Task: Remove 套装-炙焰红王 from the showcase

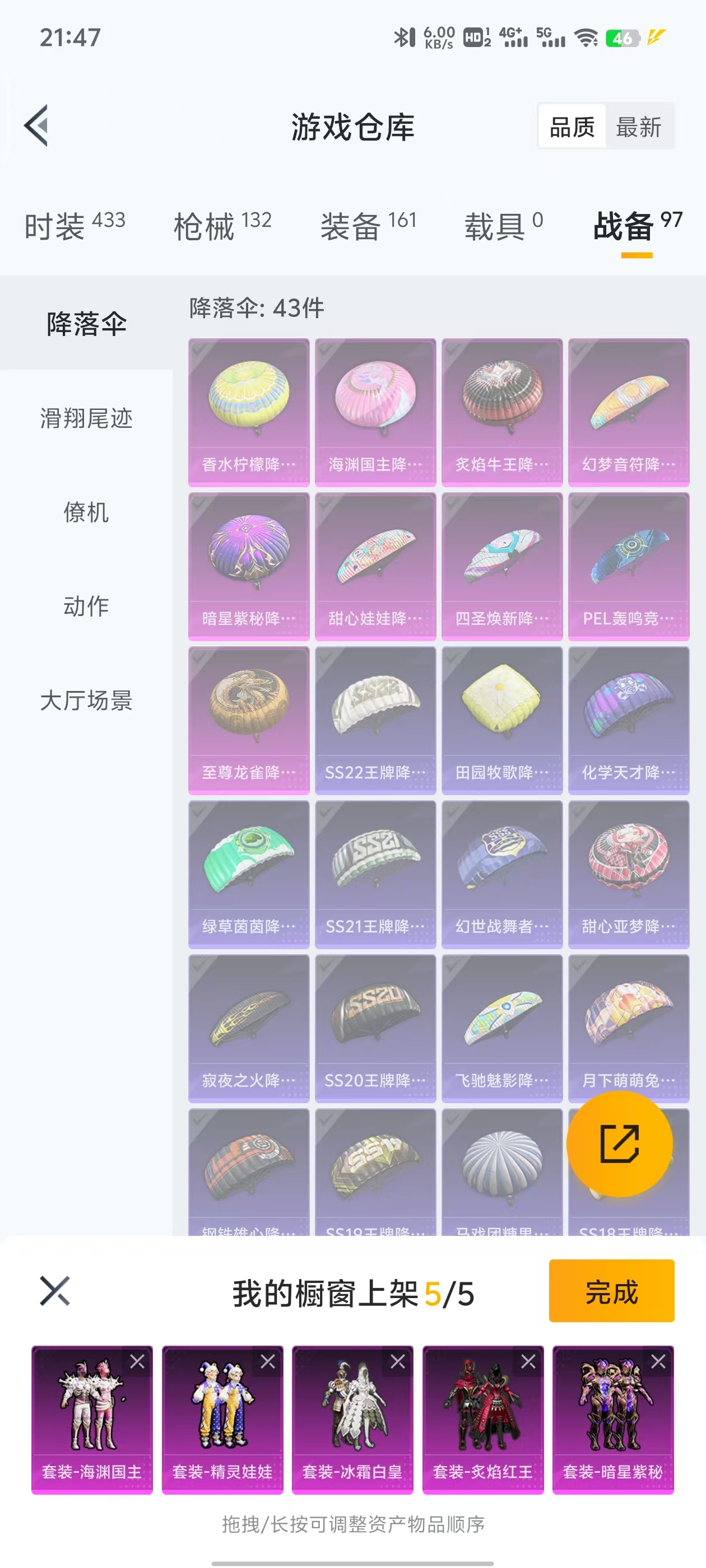Action: tap(528, 1361)
